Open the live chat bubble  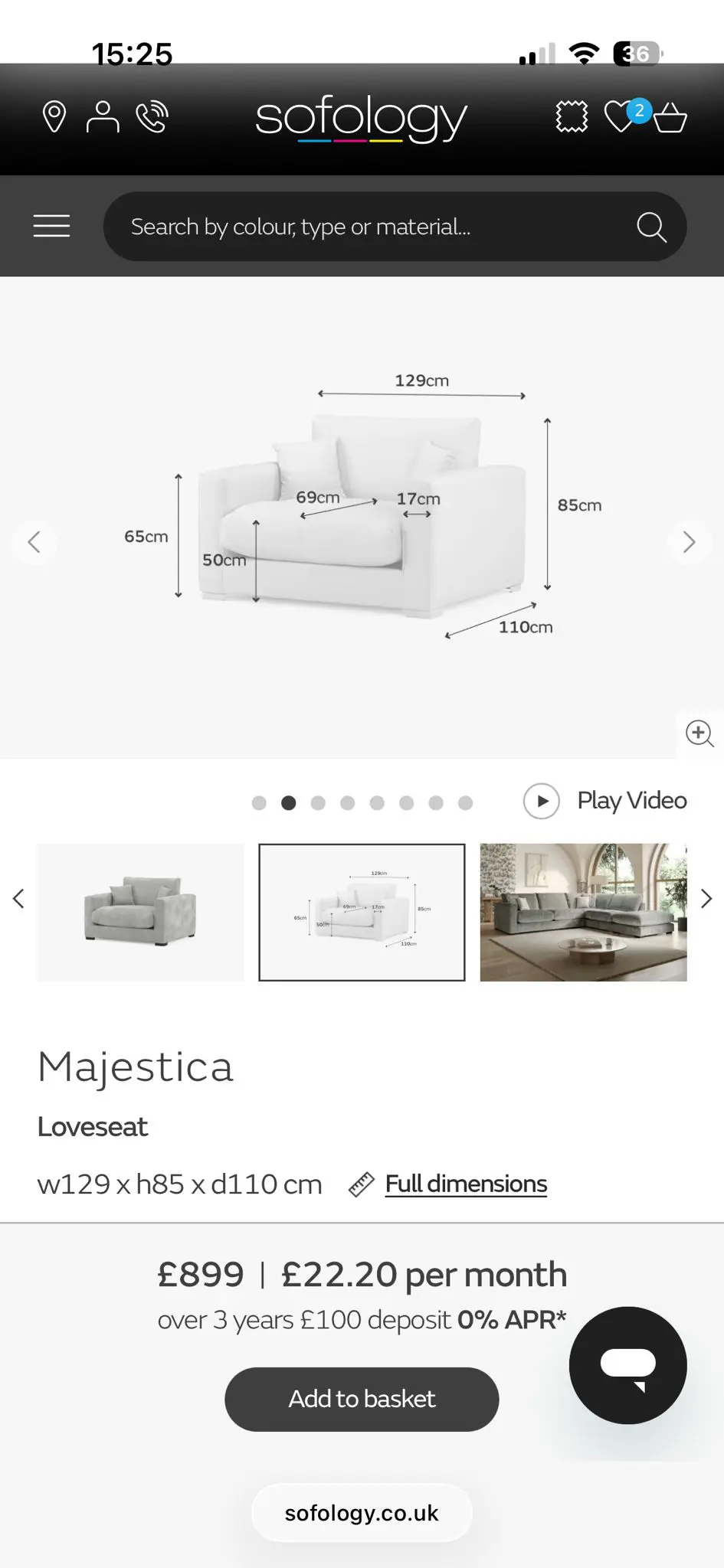tap(627, 1365)
